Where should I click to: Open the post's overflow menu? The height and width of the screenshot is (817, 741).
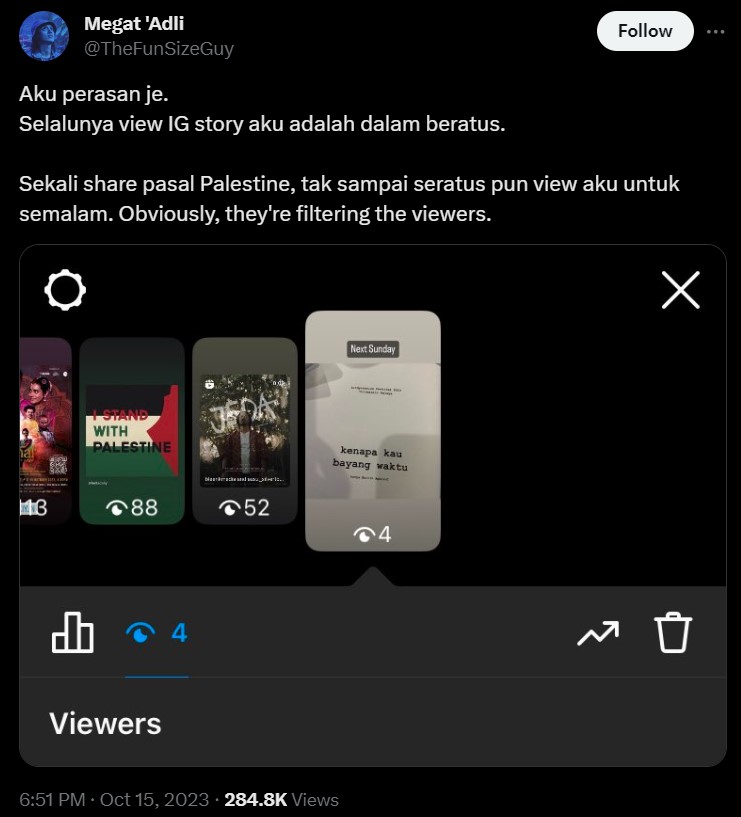[715, 31]
